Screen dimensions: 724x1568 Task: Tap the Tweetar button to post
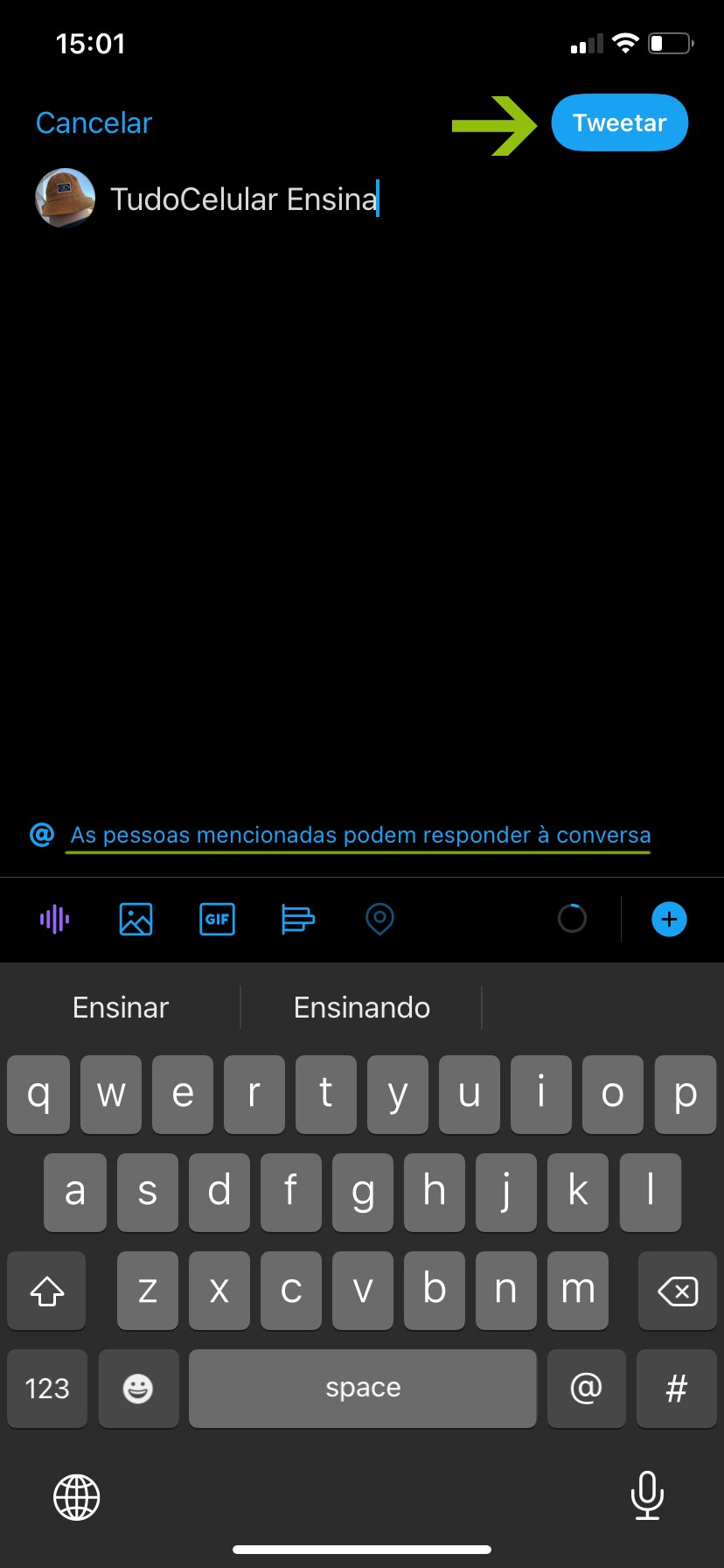coord(619,122)
